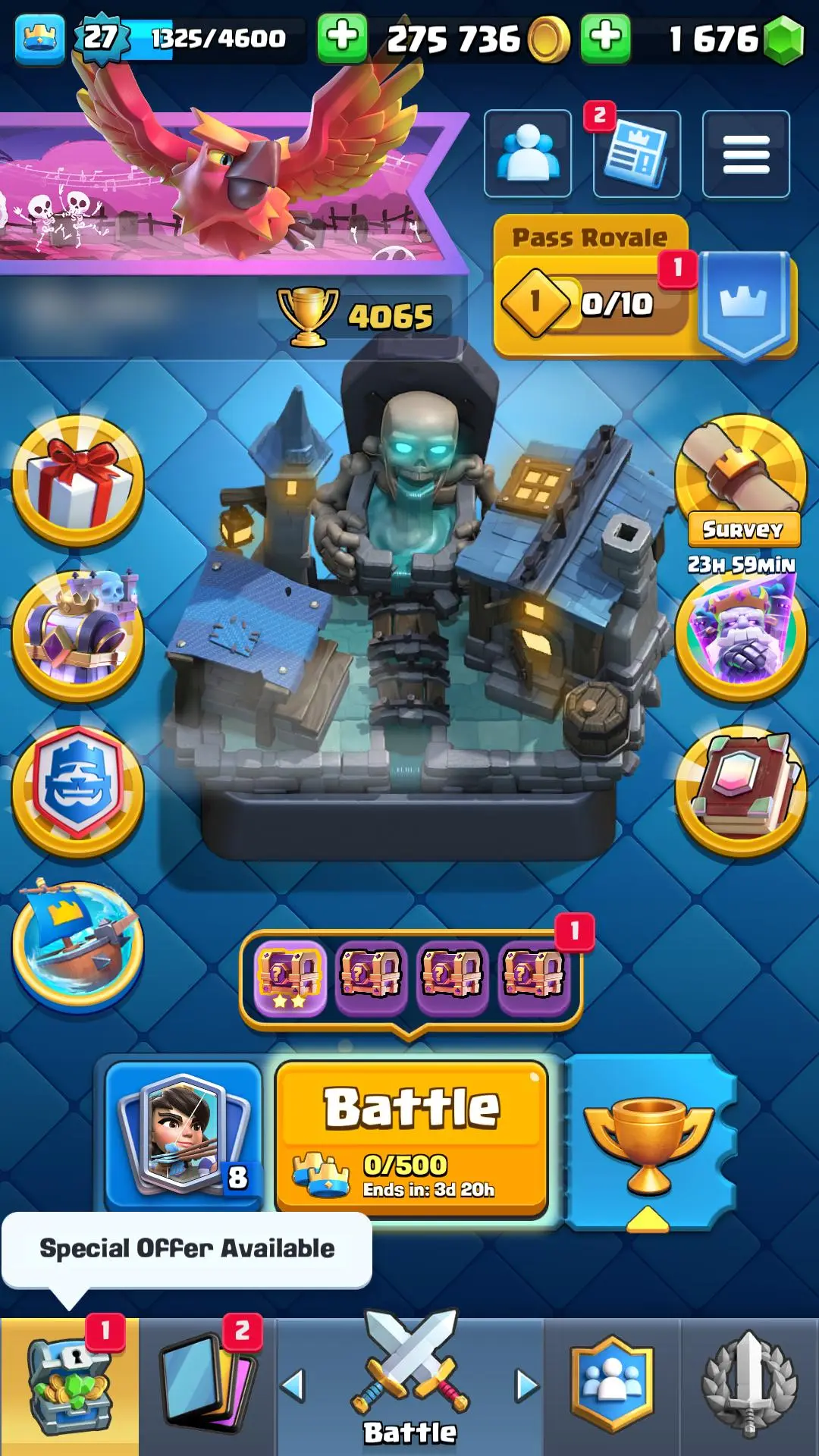Open the gift box icon
The height and width of the screenshot is (1456, 819).
(77, 480)
